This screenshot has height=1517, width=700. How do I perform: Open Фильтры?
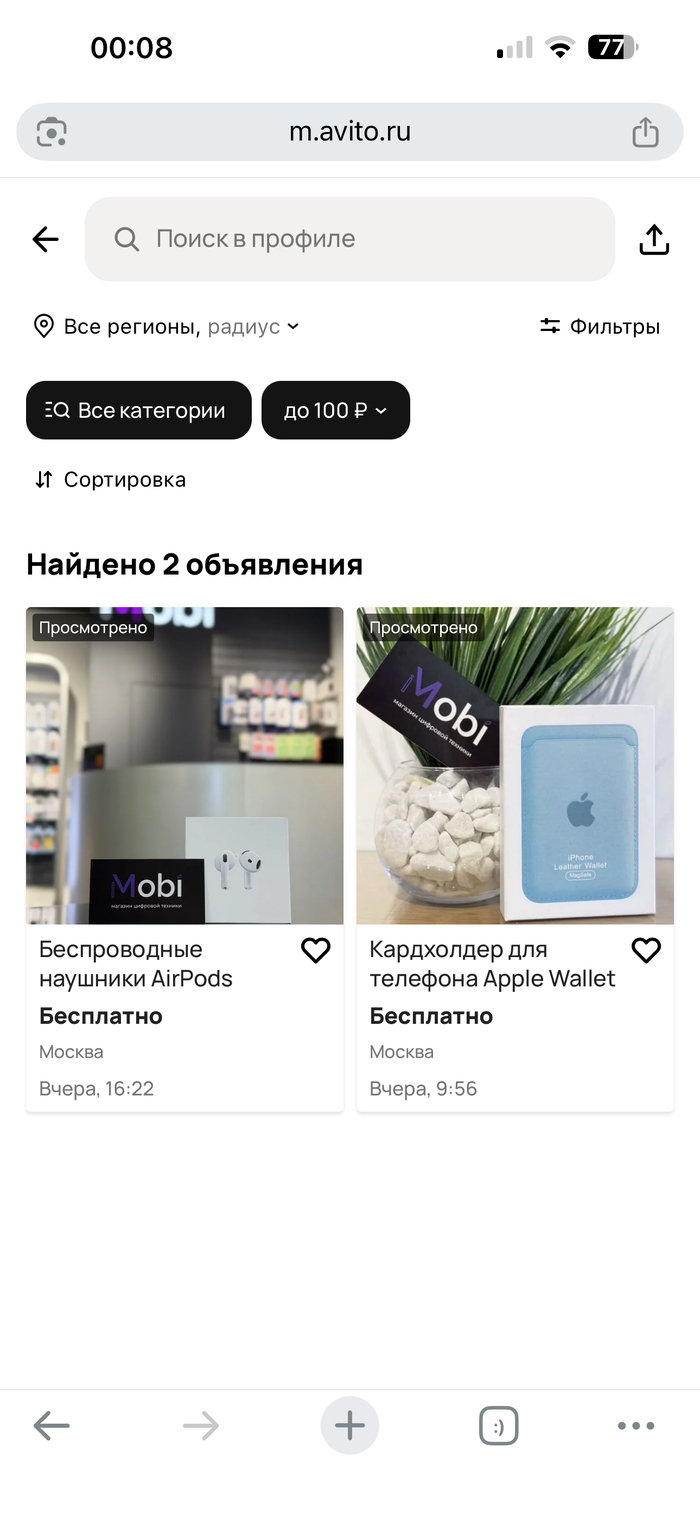600,326
